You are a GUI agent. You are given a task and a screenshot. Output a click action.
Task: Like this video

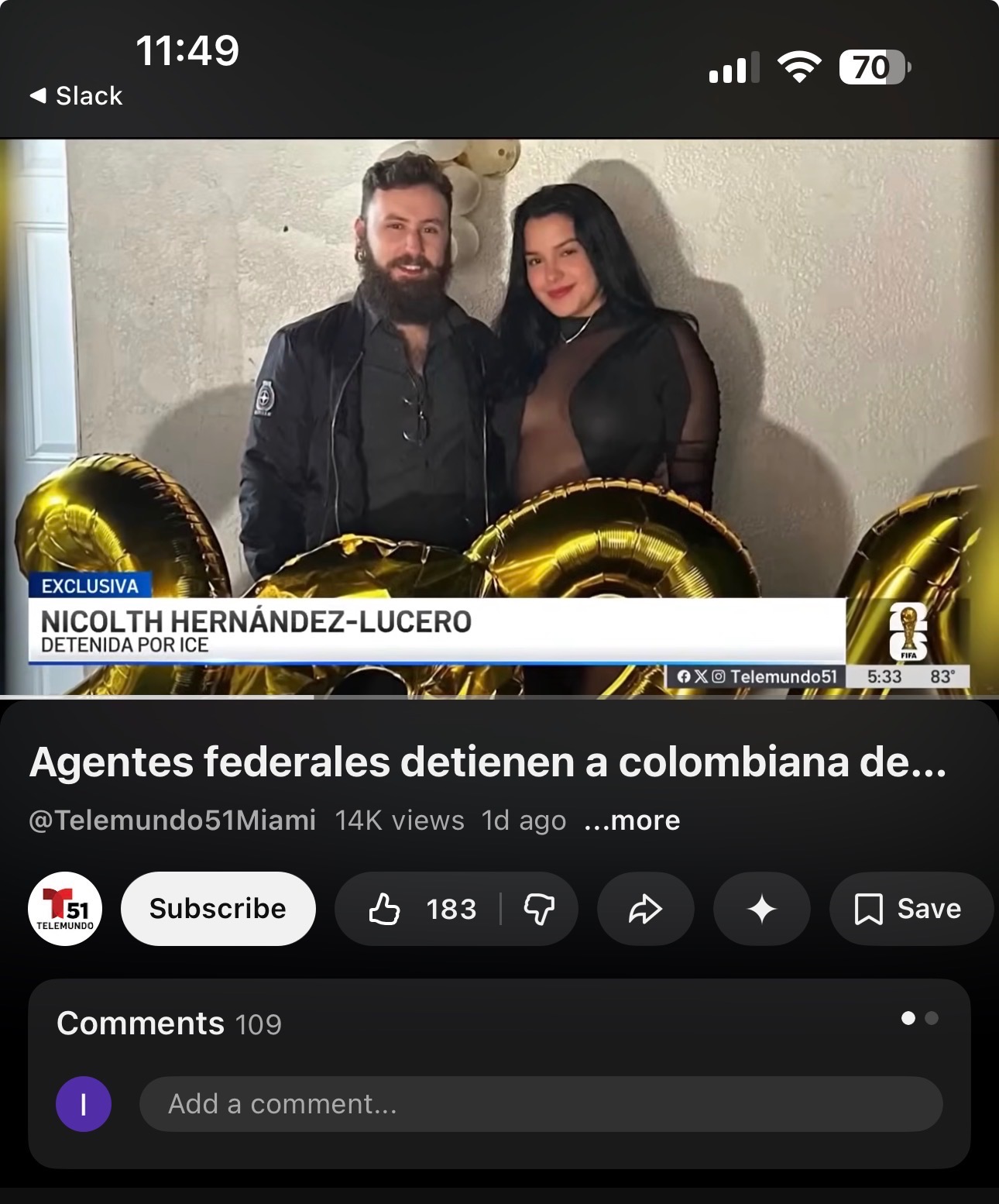(418, 909)
